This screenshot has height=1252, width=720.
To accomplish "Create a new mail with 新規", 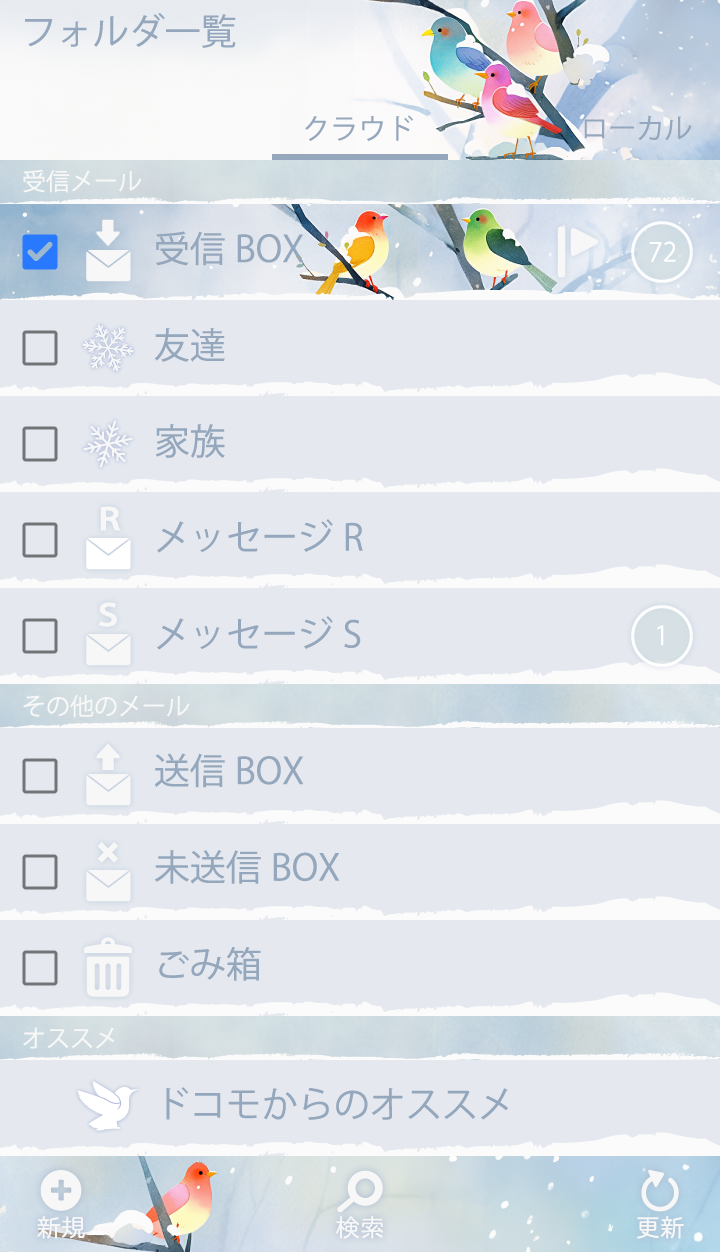I will (x=61, y=1204).
